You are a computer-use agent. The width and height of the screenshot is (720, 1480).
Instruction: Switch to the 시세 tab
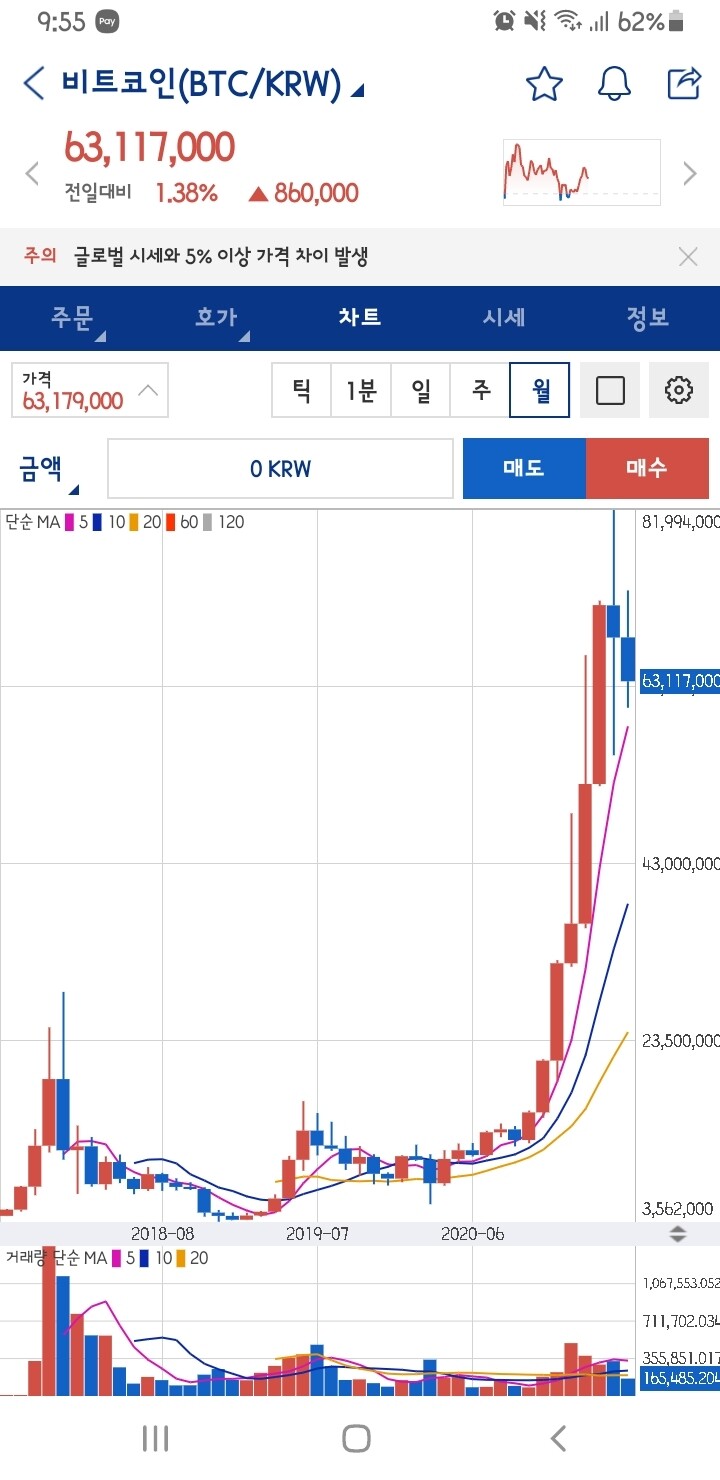503,318
